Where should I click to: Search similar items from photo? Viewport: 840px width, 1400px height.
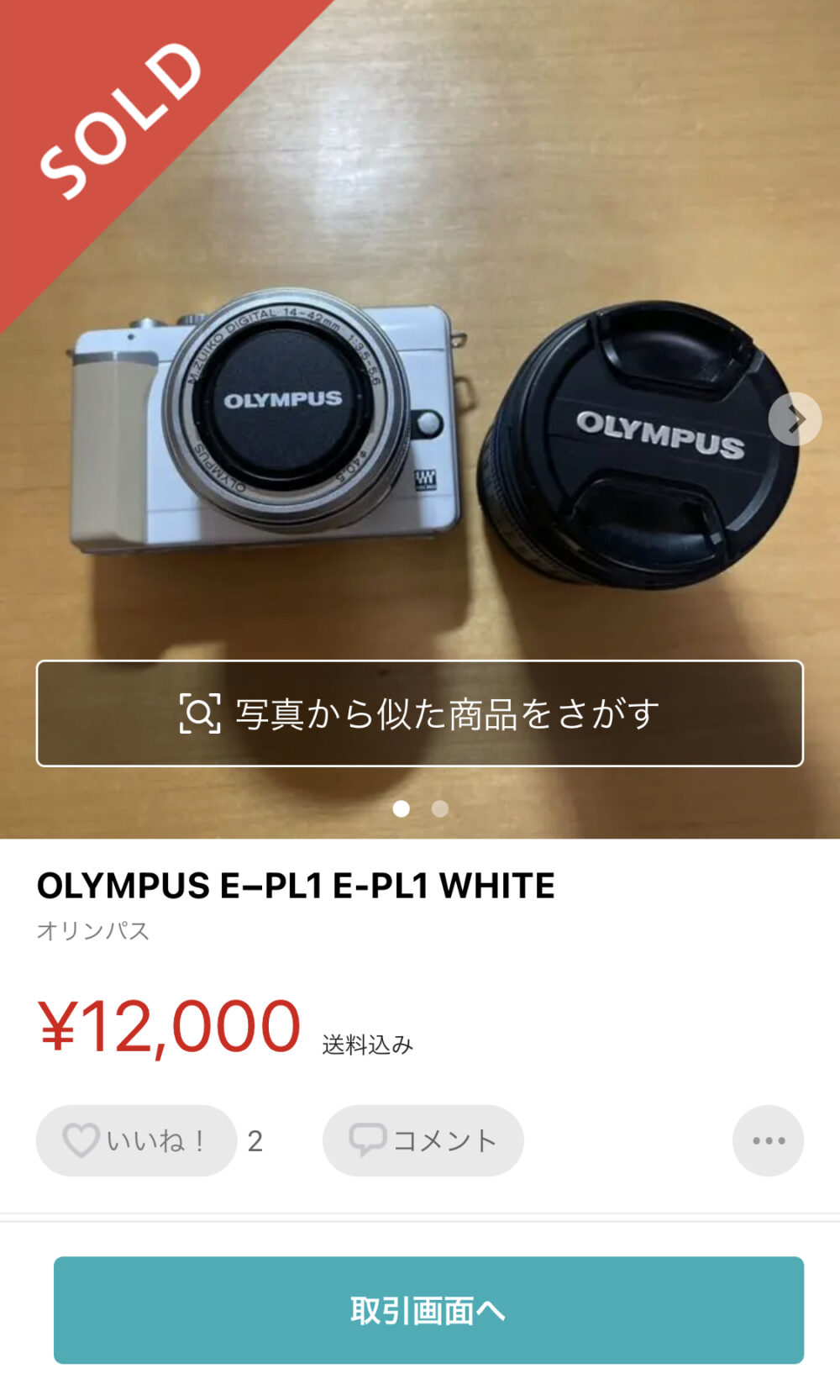(420, 713)
